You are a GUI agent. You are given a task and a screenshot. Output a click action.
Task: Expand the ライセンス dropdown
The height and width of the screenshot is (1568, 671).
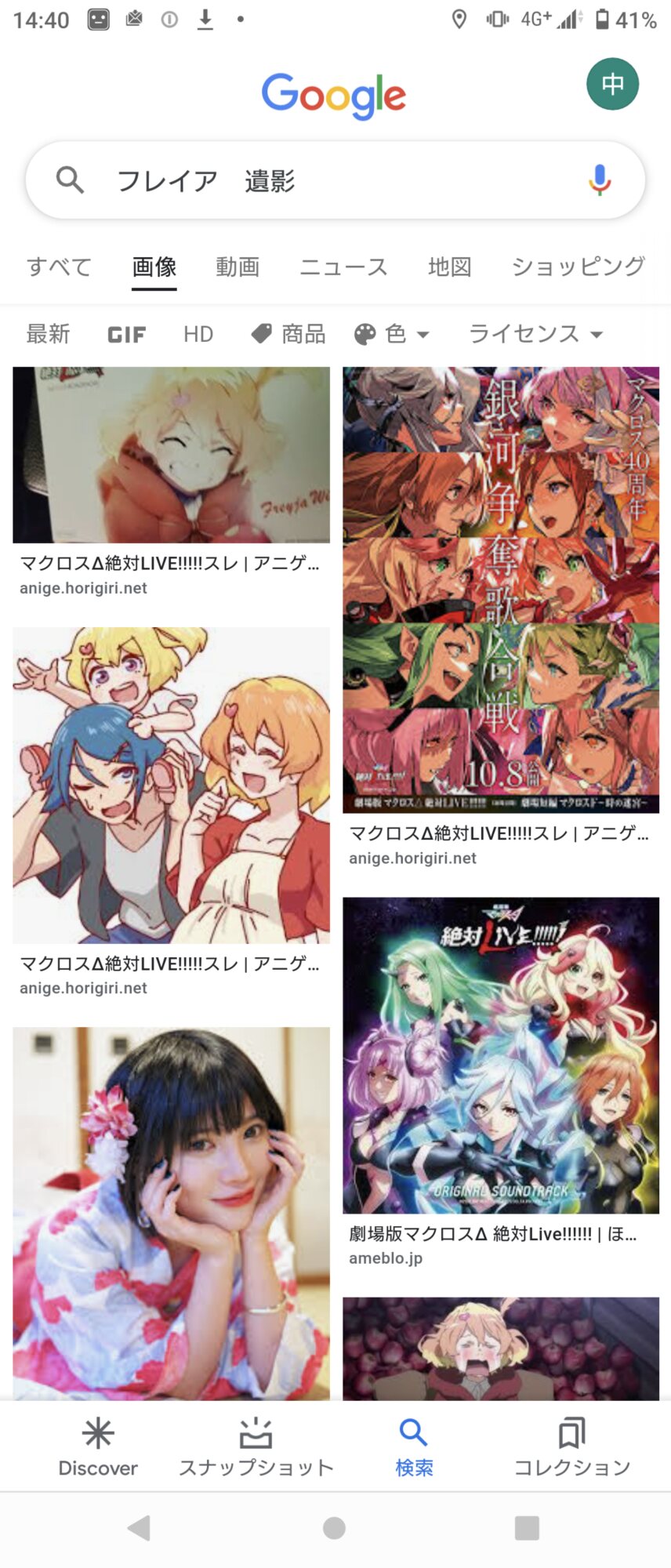tap(535, 335)
